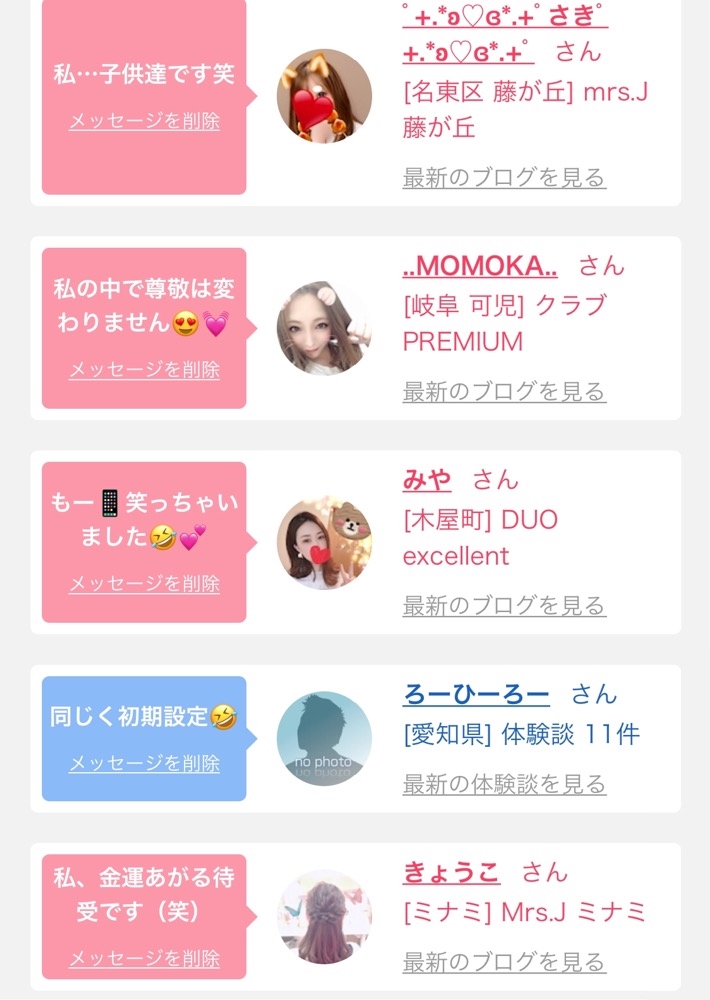Delete the message 笑っちゃいました
Viewport: 710px width, 1000px height.
coord(144,584)
